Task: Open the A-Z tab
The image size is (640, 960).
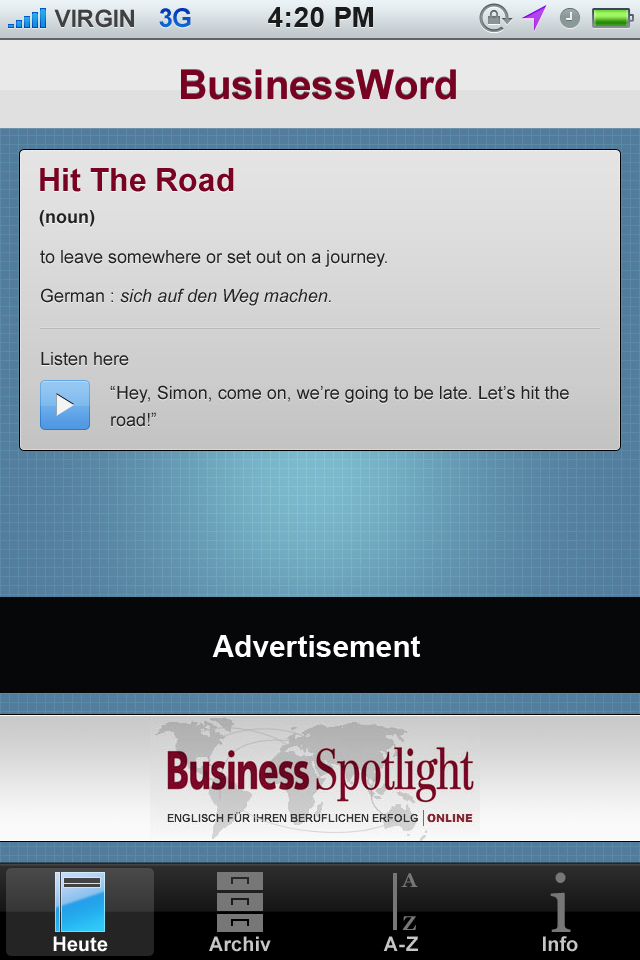Action: click(401, 912)
